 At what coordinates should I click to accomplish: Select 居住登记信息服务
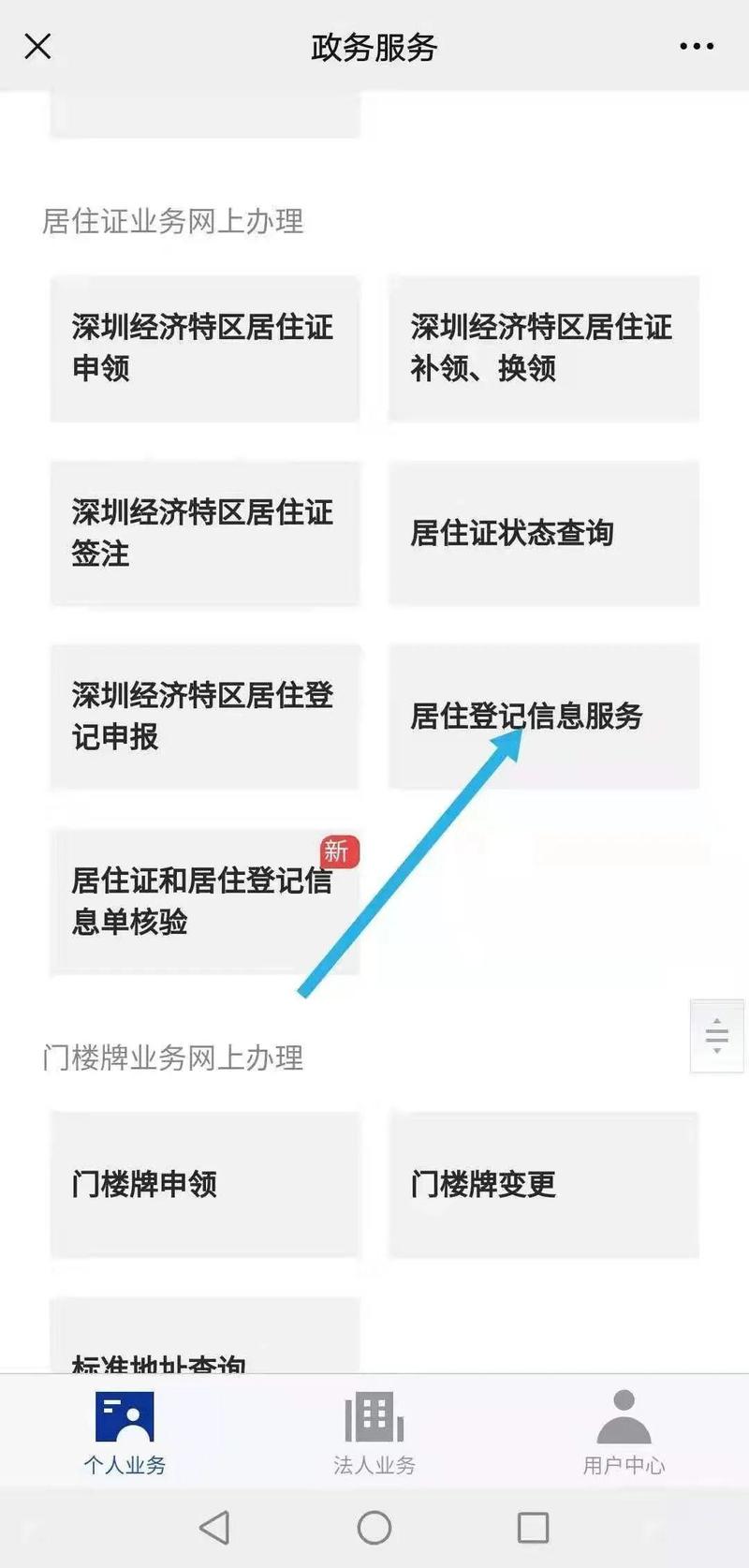tap(543, 717)
